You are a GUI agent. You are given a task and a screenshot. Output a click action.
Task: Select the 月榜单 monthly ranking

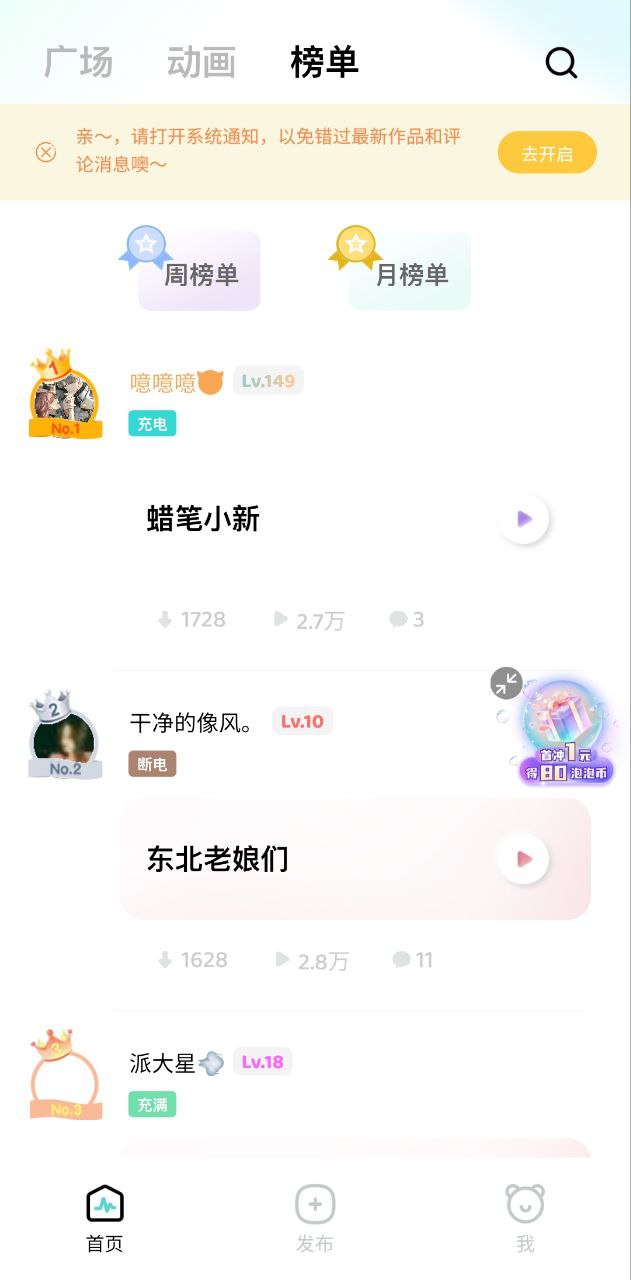pyautogui.click(x=410, y=273)
